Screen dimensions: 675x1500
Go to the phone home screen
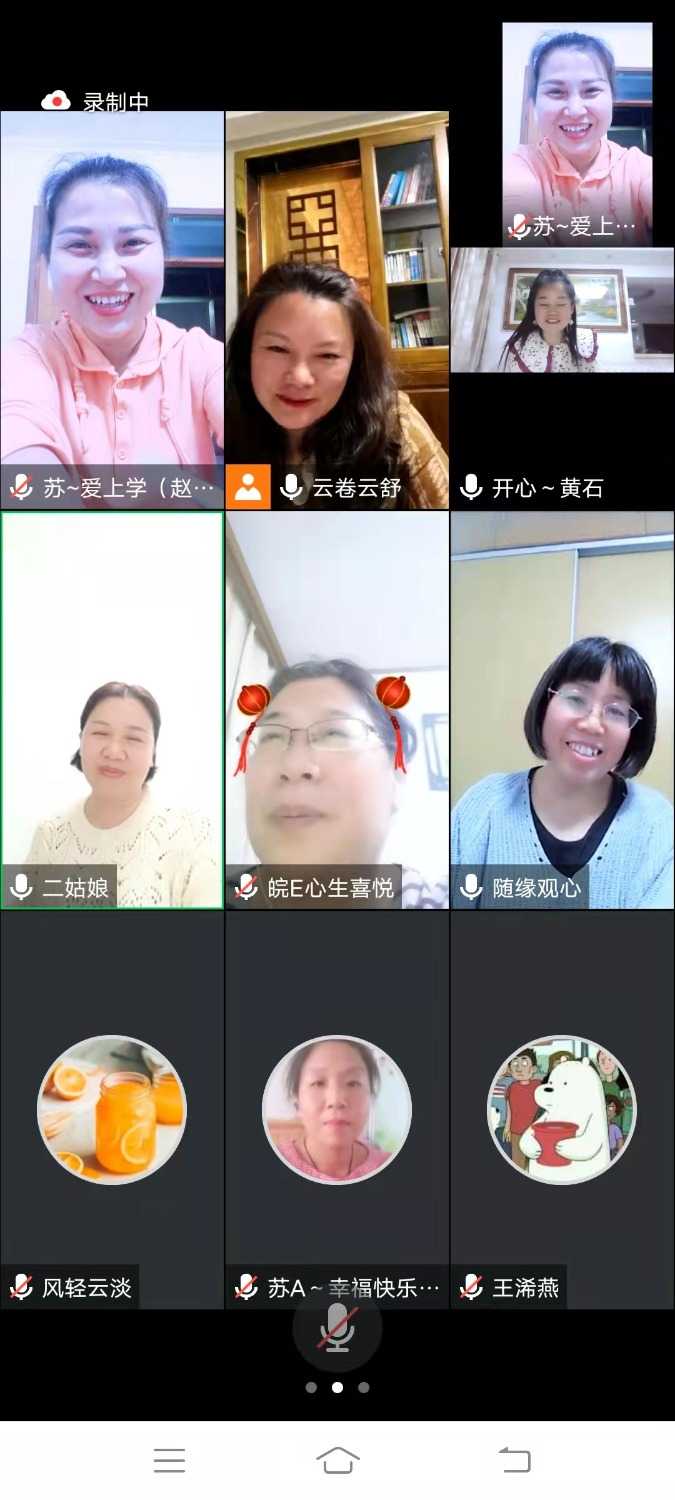tap(337, 1460)
